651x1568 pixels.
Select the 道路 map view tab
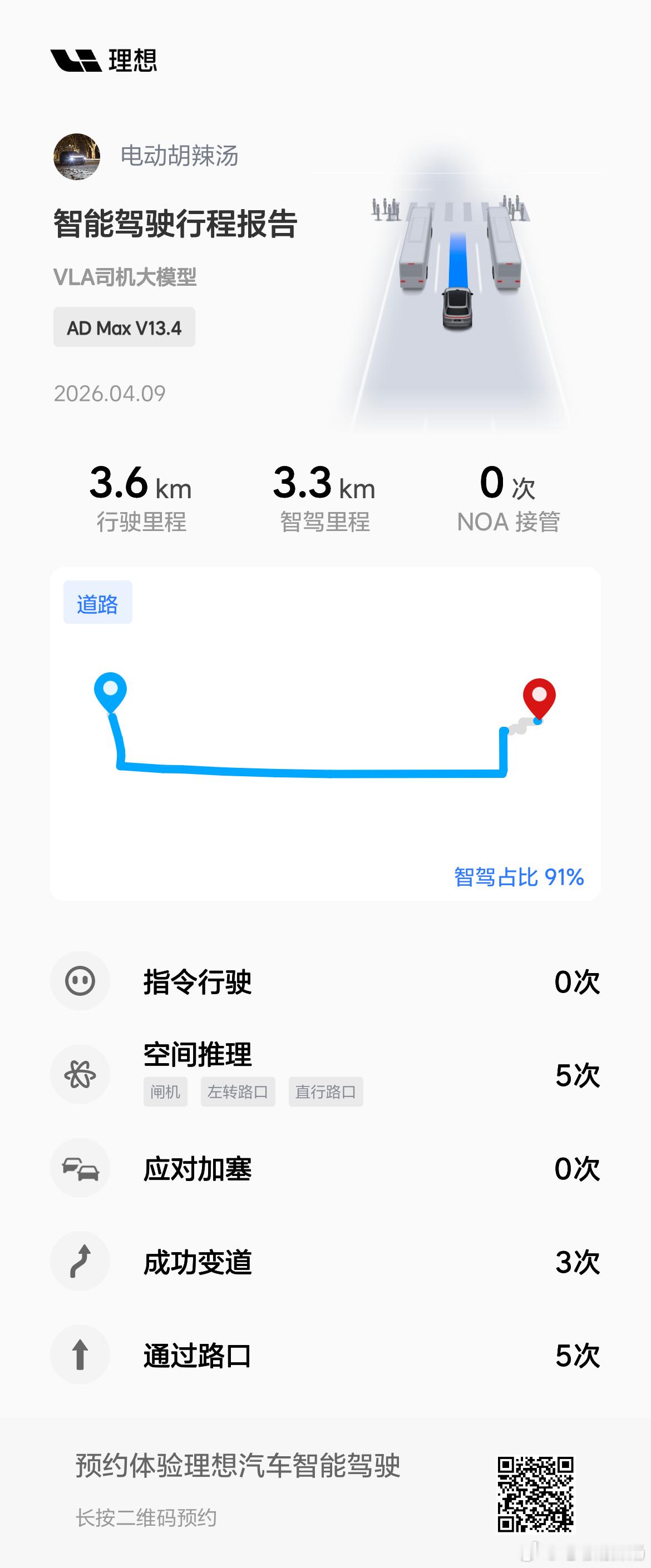[97, 603]
